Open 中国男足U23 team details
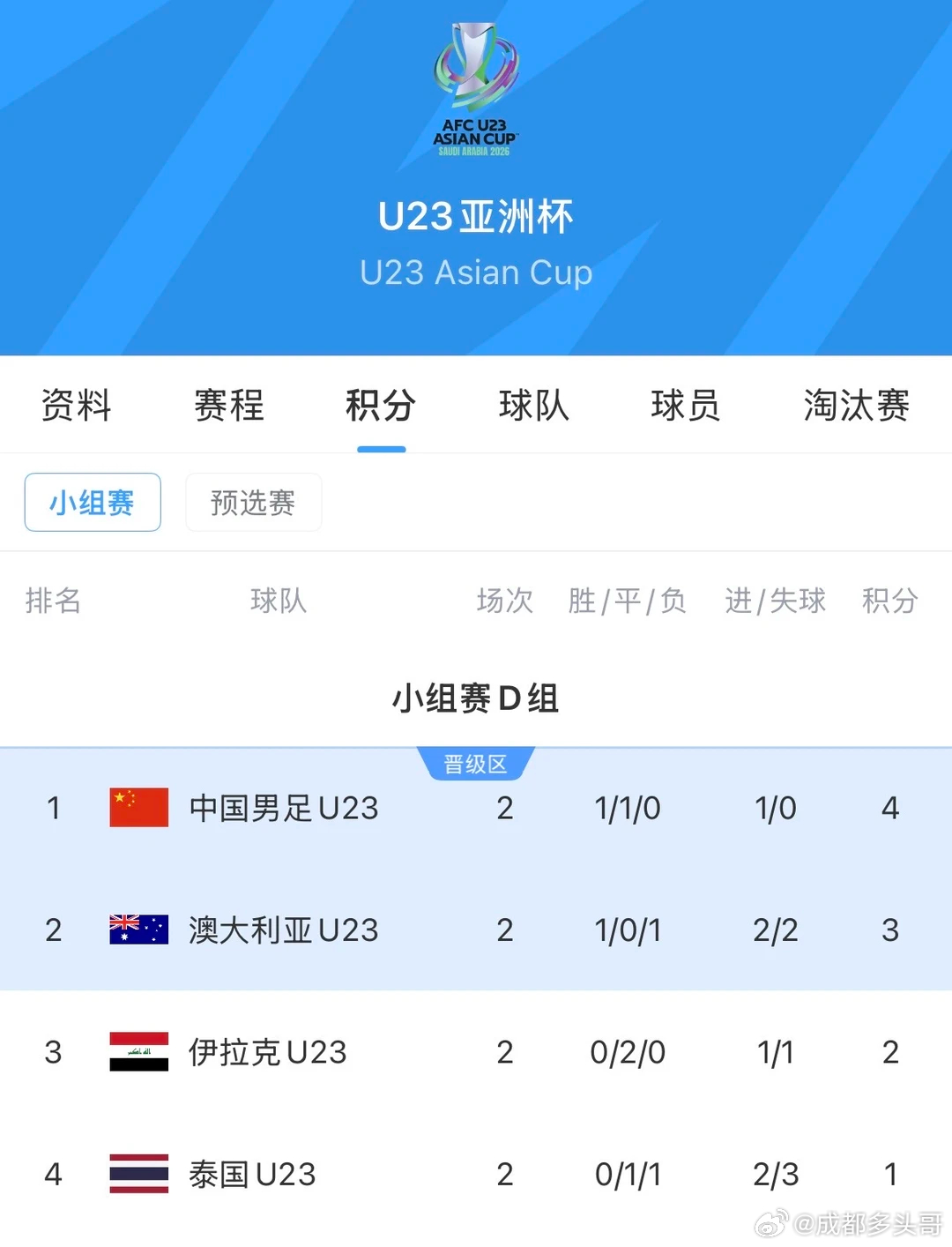The width and height of the screenshot is (952, 1247). 282,808
